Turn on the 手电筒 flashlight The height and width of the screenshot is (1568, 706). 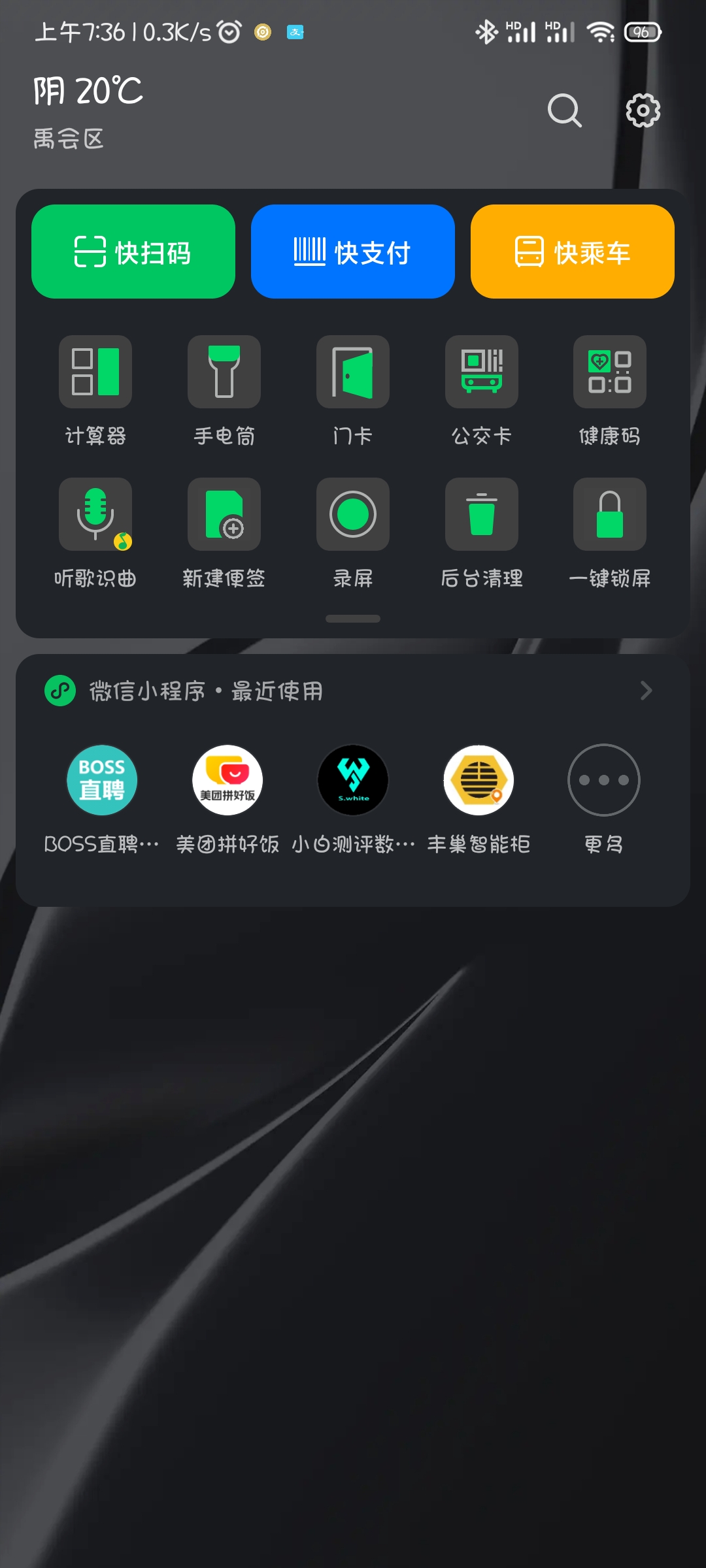click(x=224, y=372)
